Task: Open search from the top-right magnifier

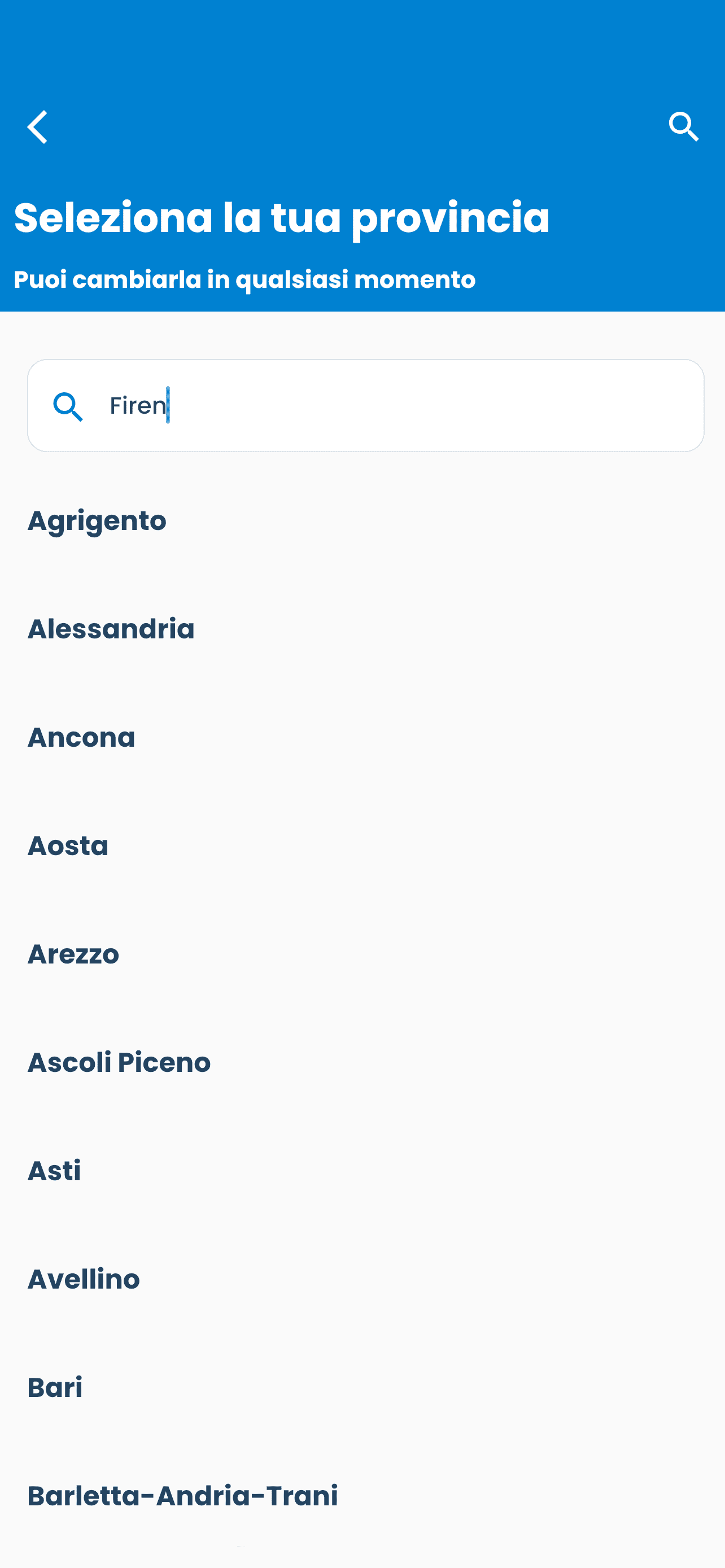Action: point(683,127)
